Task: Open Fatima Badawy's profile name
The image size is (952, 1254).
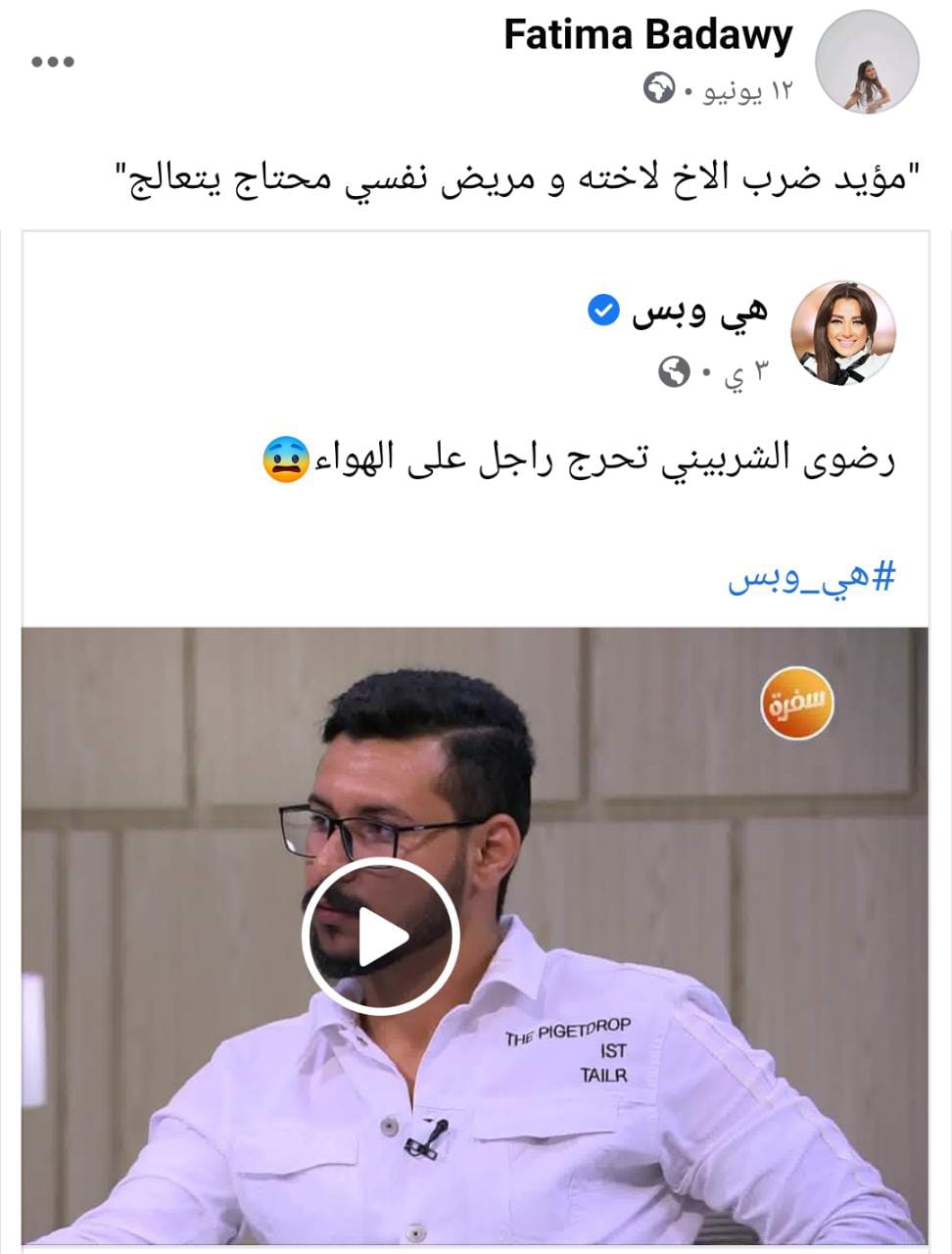Action: pyautogui.click(x=647, y=36)
